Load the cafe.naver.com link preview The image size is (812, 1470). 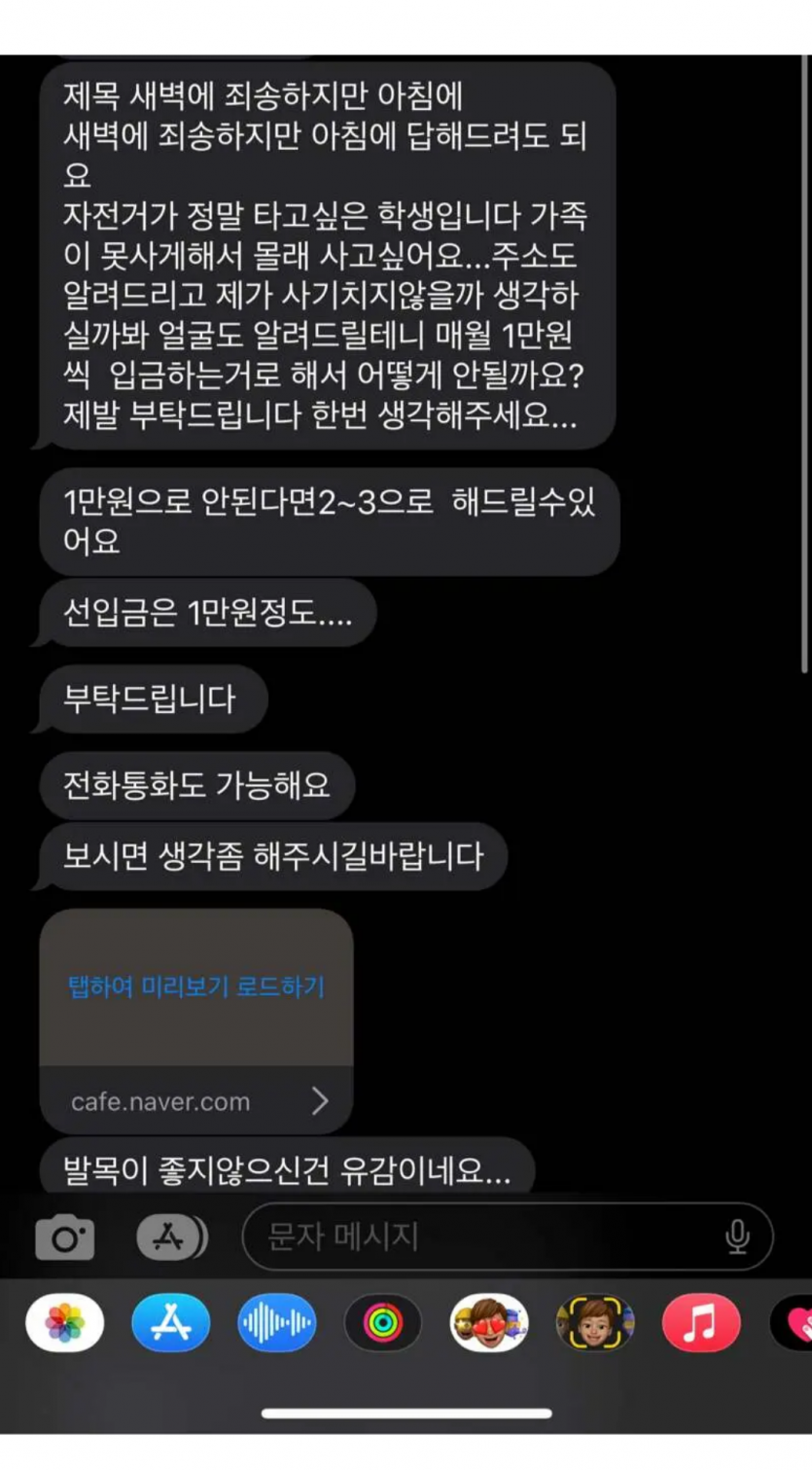coord(195,986)
